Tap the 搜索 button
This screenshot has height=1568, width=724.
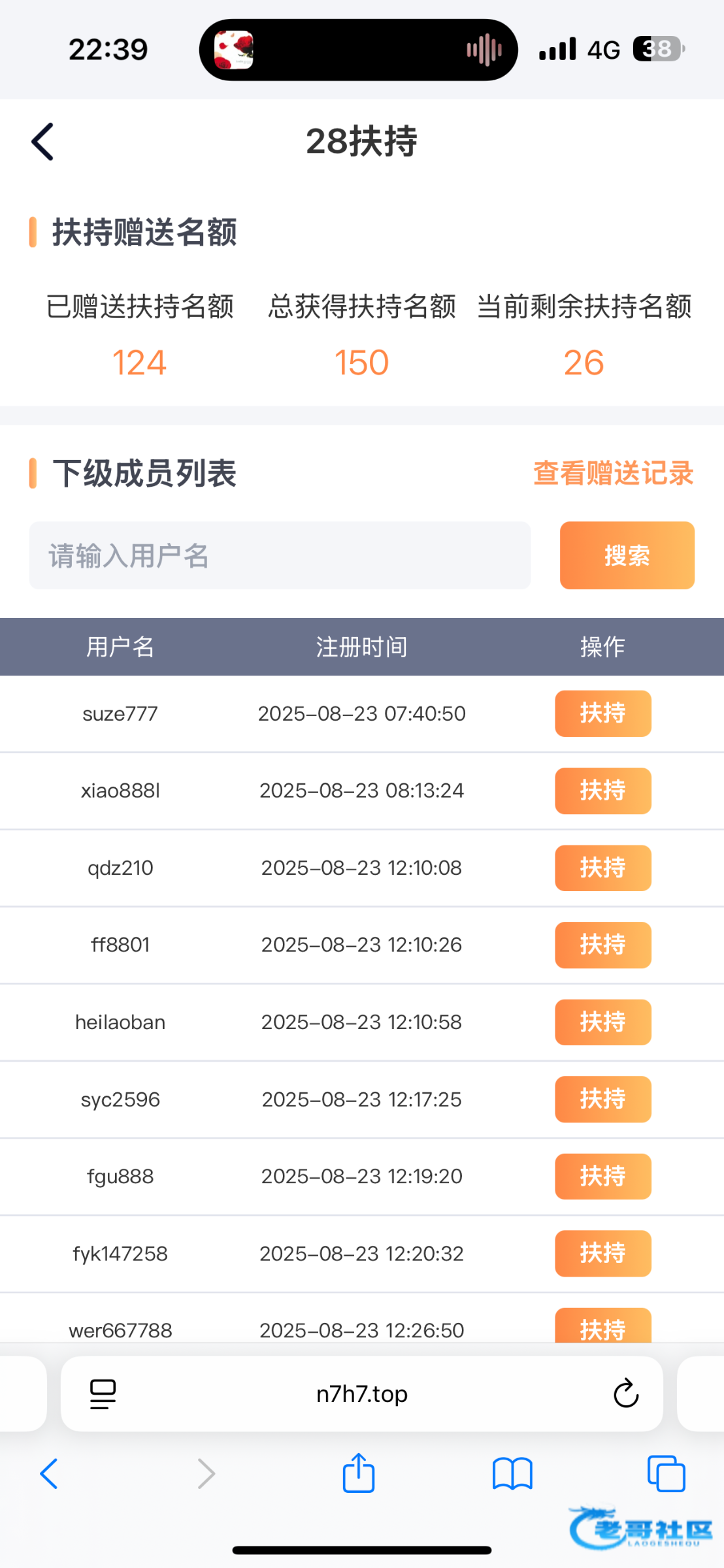[x=627, y=555]
